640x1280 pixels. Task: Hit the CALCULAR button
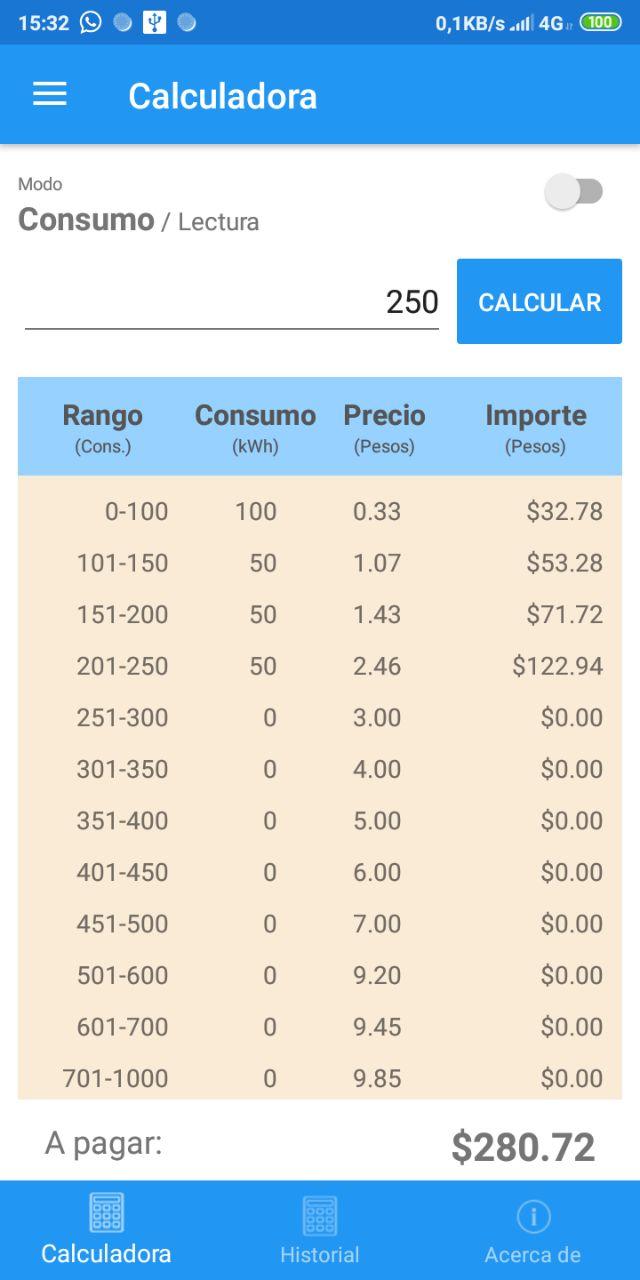click(x=539, y=302)
